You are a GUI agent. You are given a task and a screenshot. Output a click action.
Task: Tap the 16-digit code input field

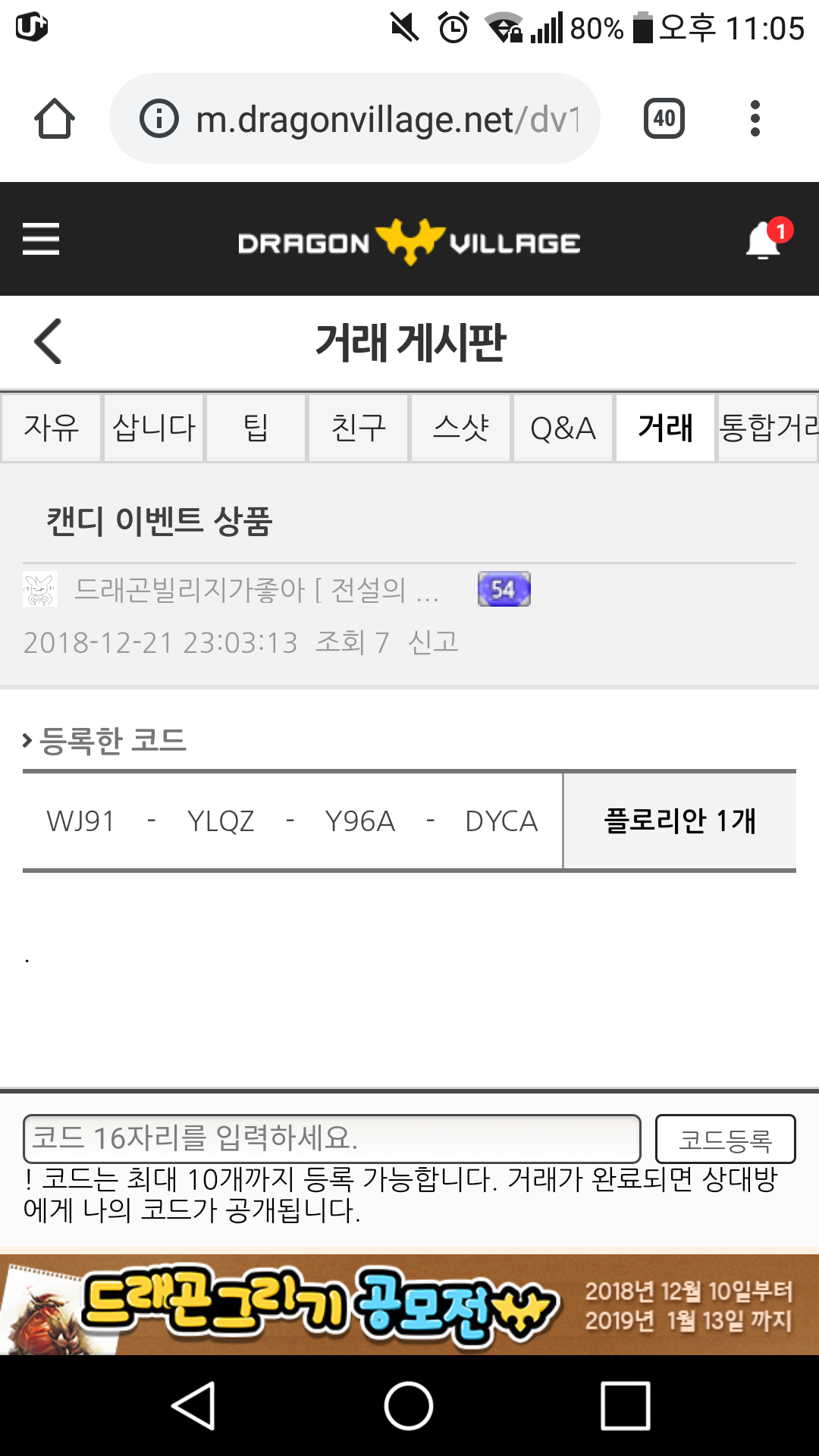(x=332, y=1138)
